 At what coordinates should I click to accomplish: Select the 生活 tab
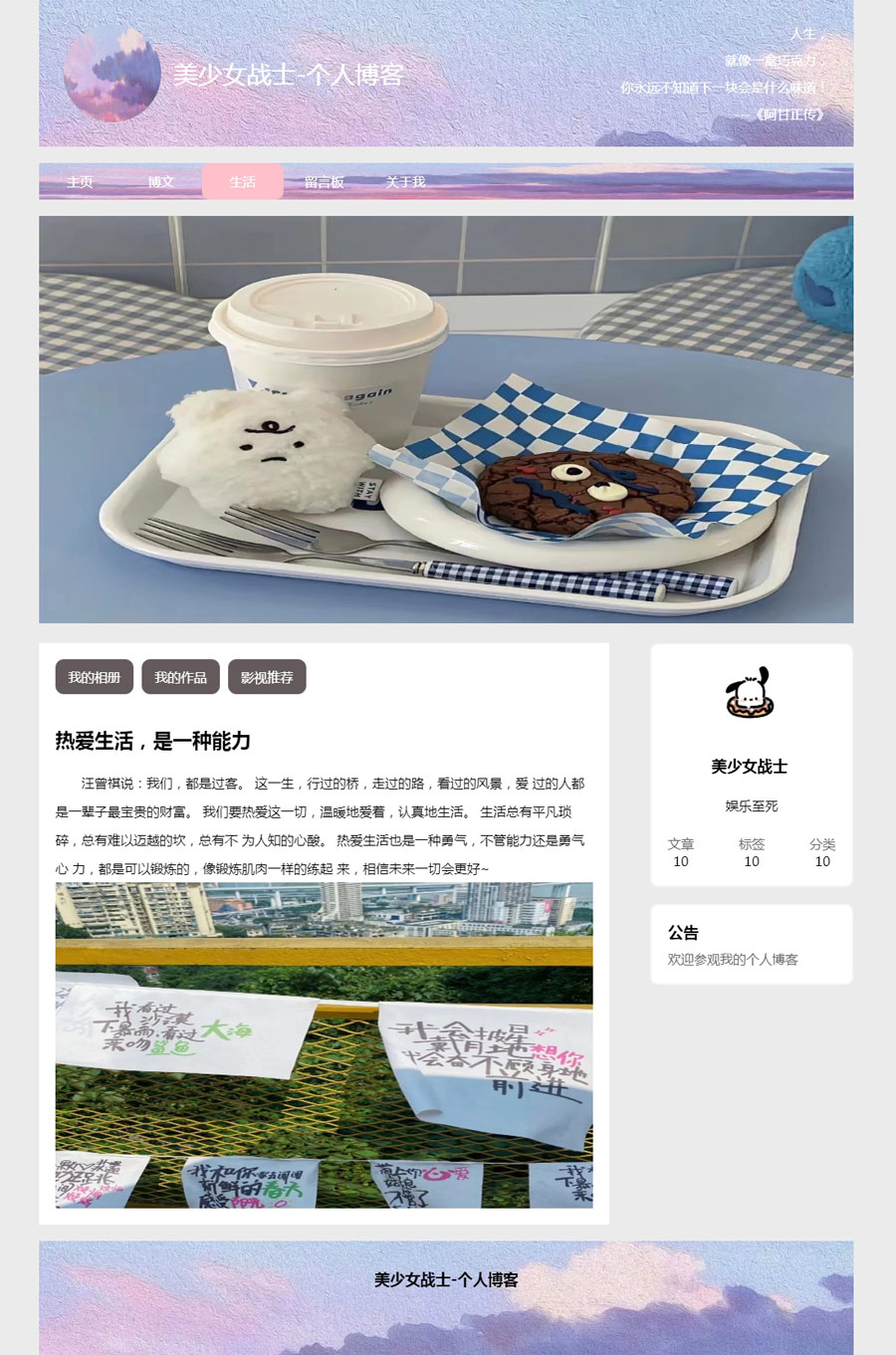(243, 182)
